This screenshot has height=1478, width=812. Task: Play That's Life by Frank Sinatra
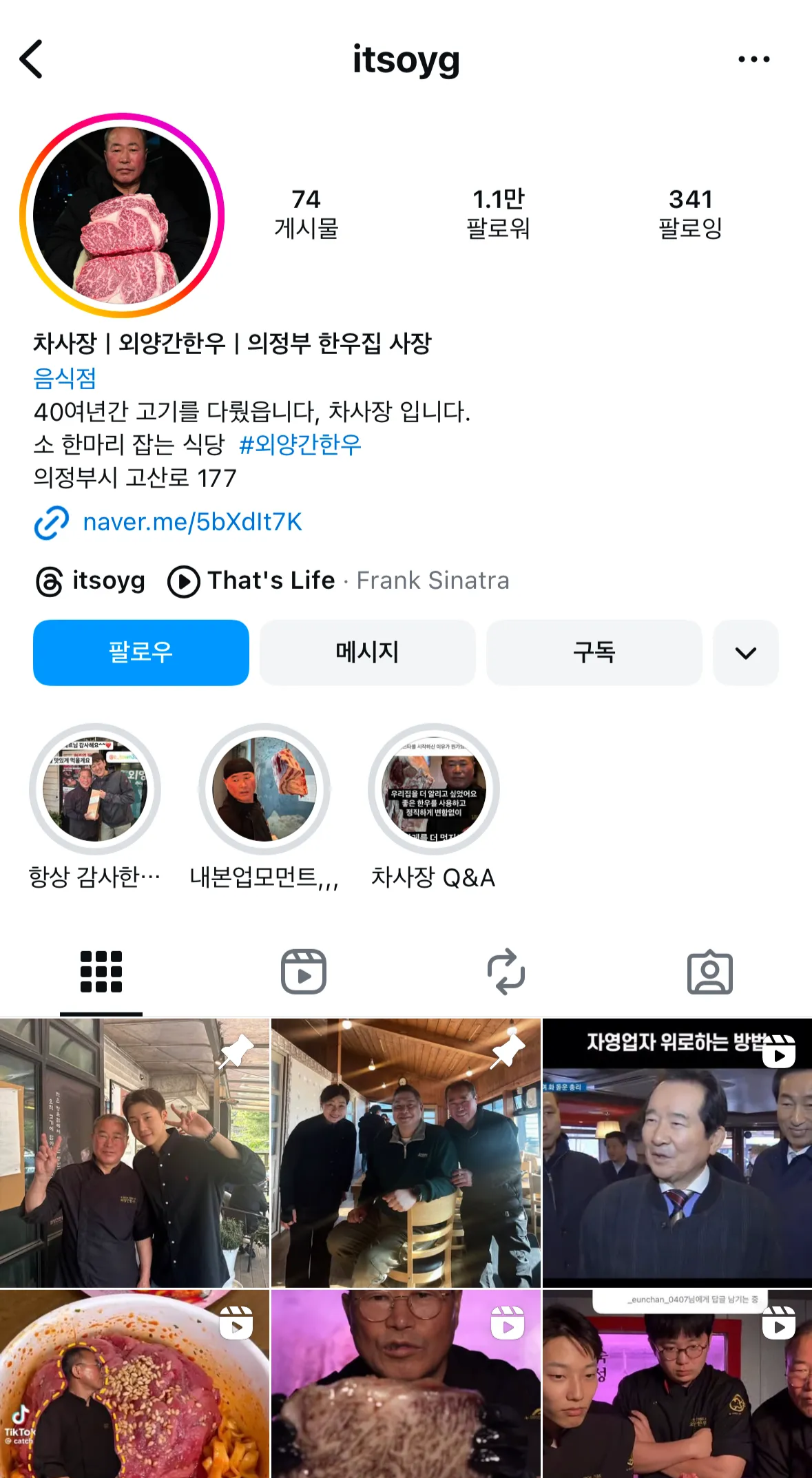point(339,581)
